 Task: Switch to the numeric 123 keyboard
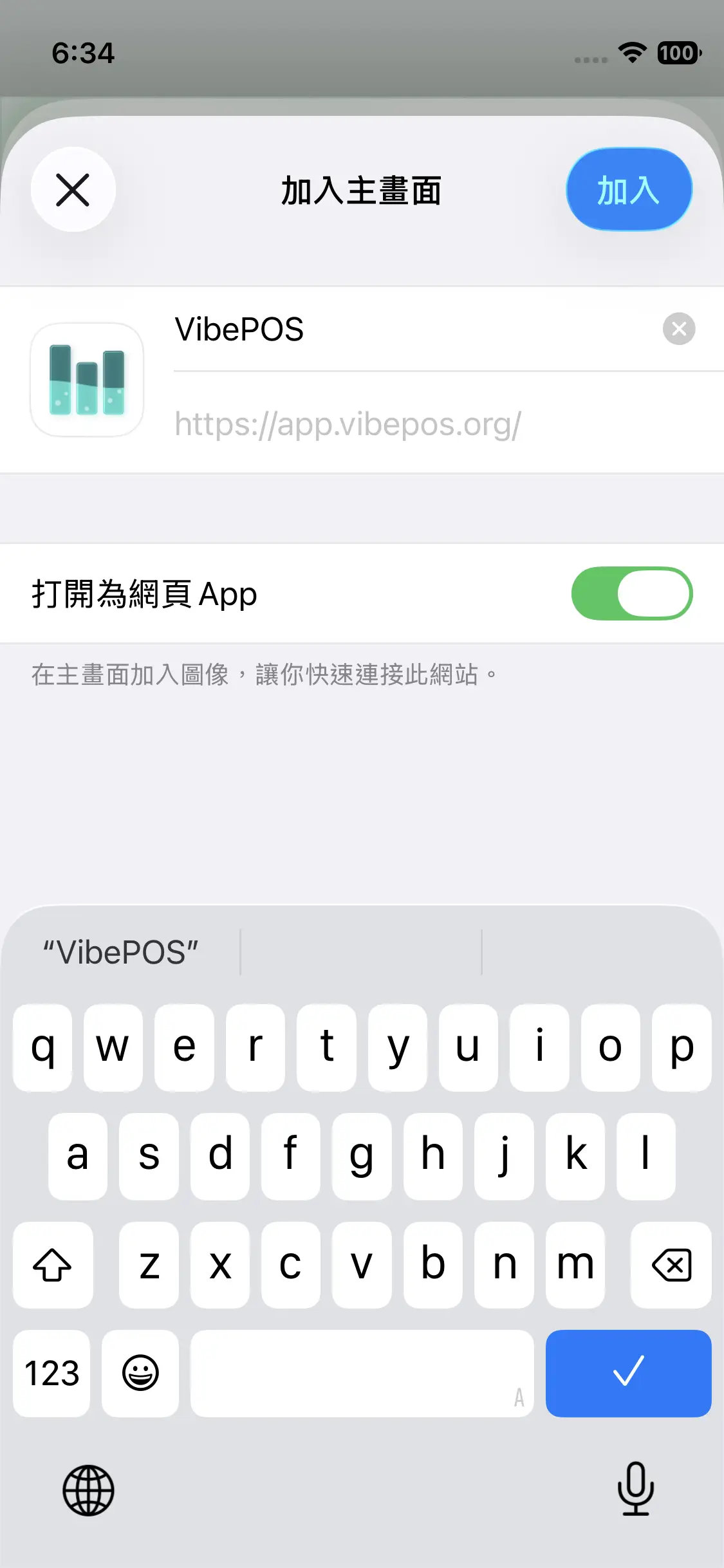point(51,1374)
